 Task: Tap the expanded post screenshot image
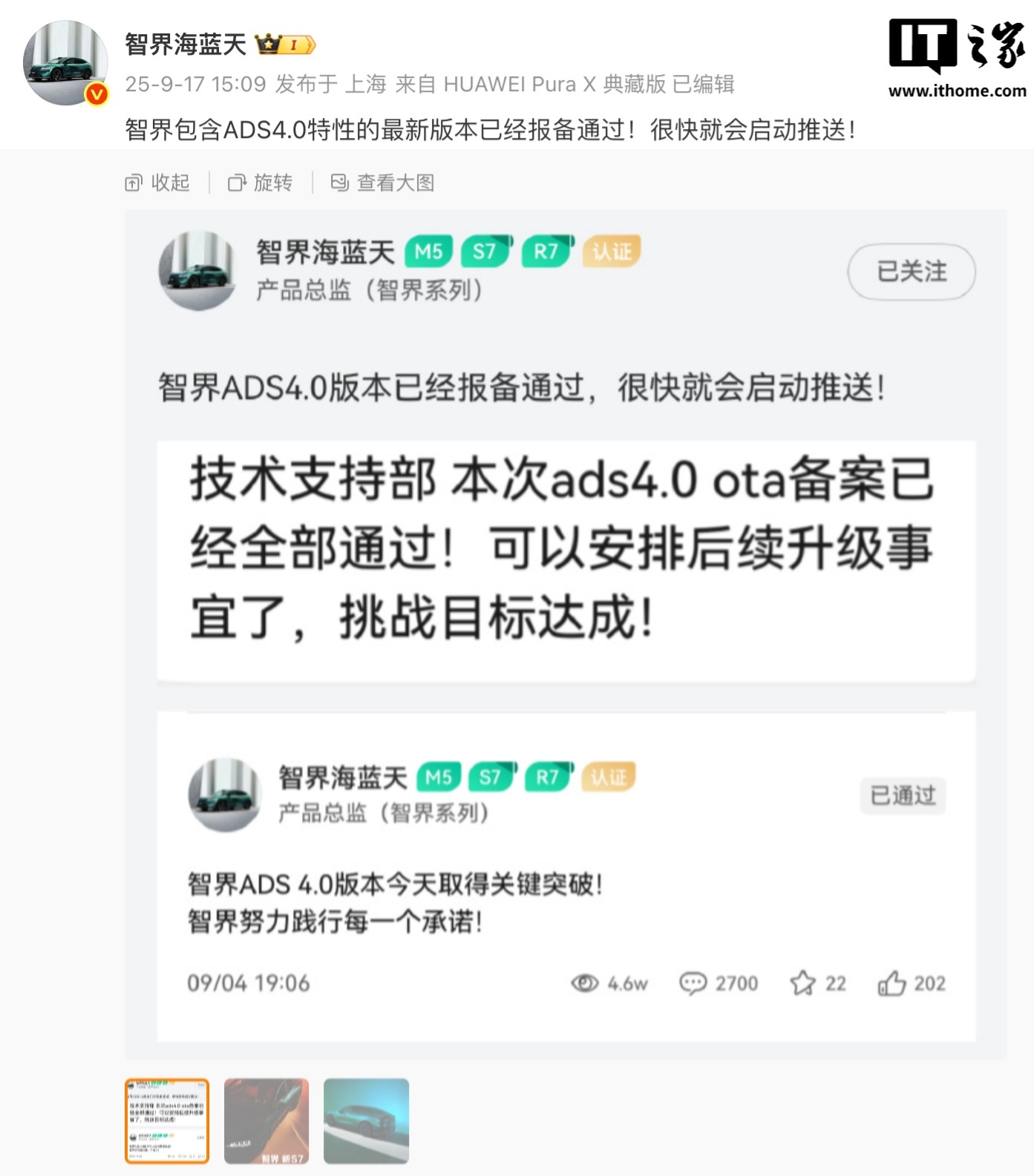(x=566, y=634)
